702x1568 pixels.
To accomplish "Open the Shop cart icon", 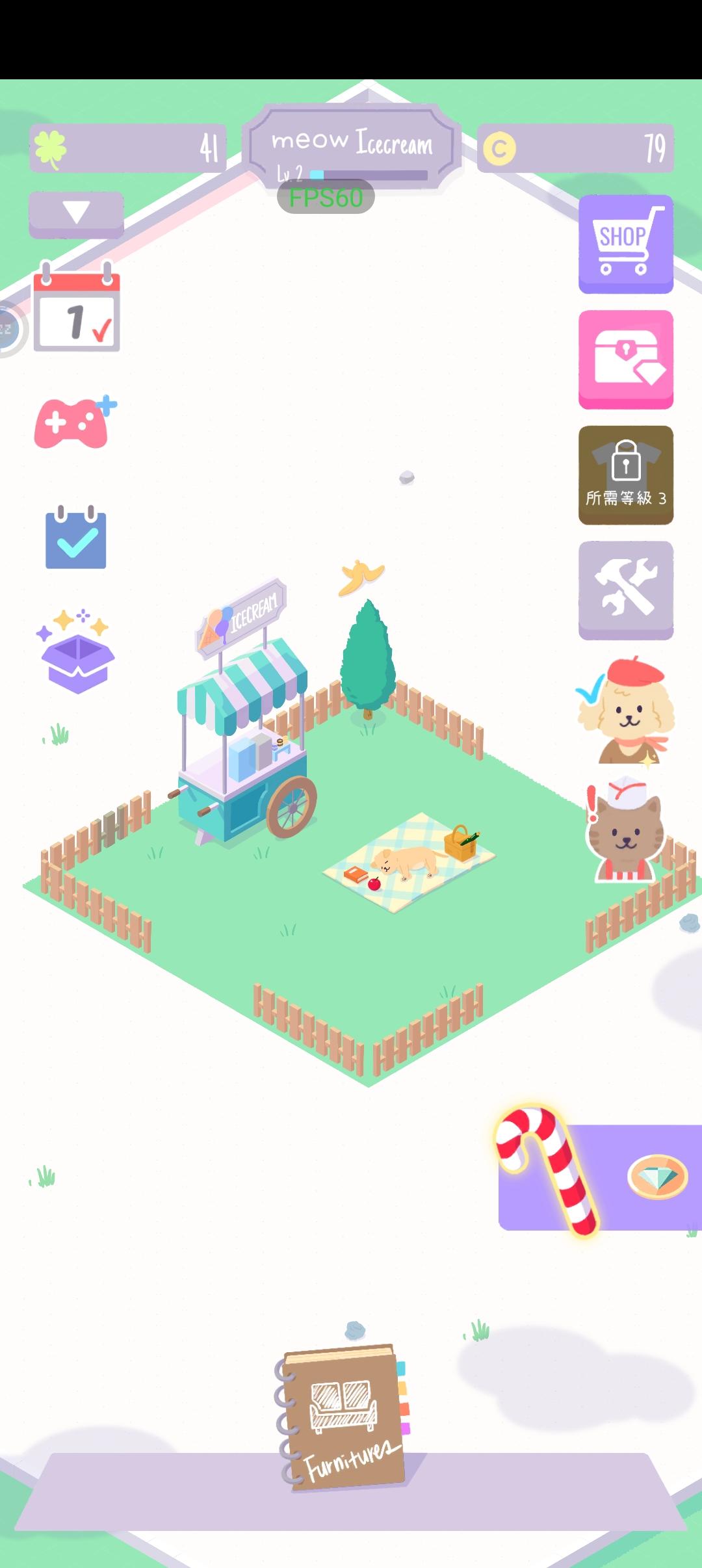I will 625,241.
